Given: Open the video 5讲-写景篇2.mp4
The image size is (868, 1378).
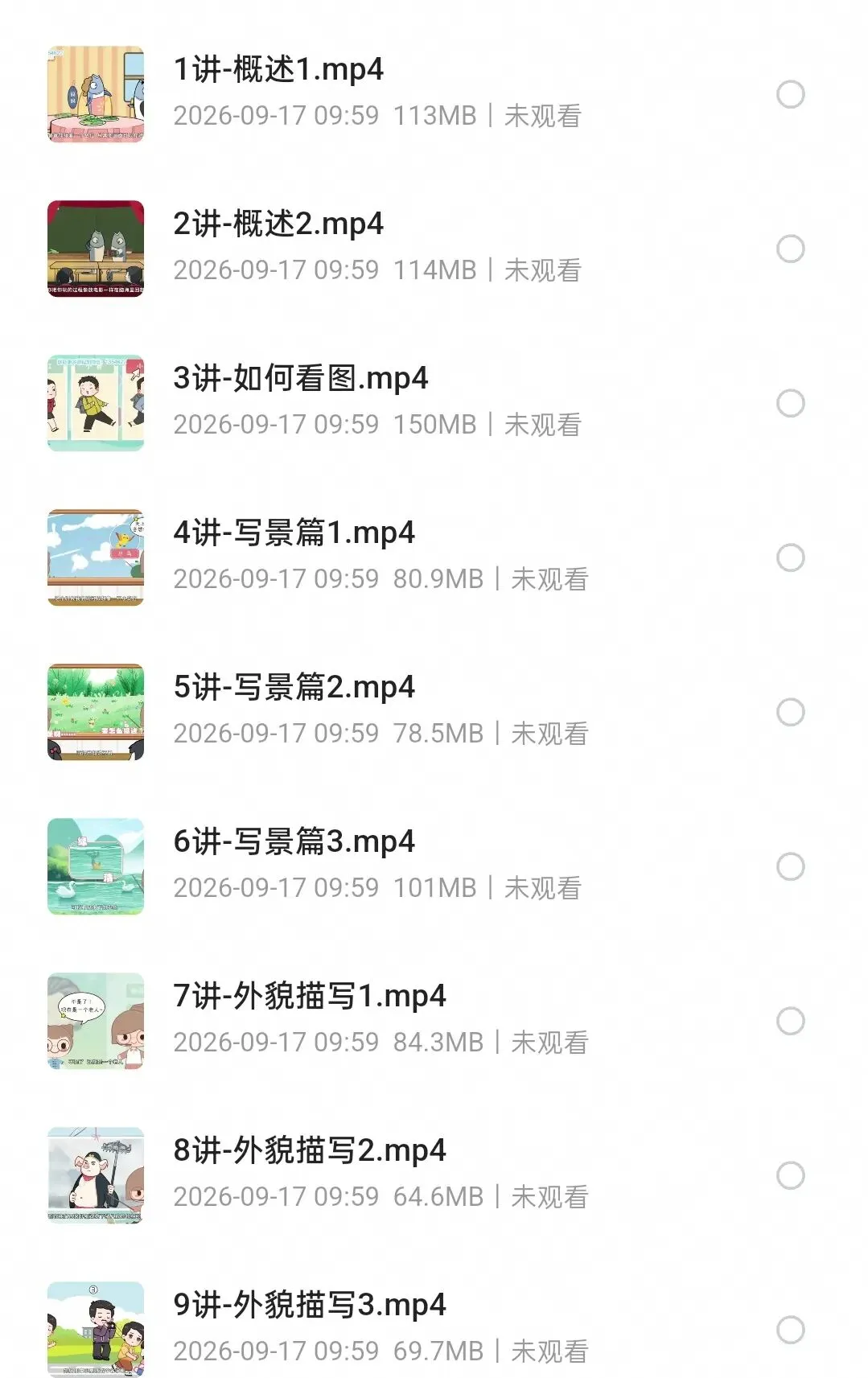Looking at the screenshot, I should click(x=434, y=712).
